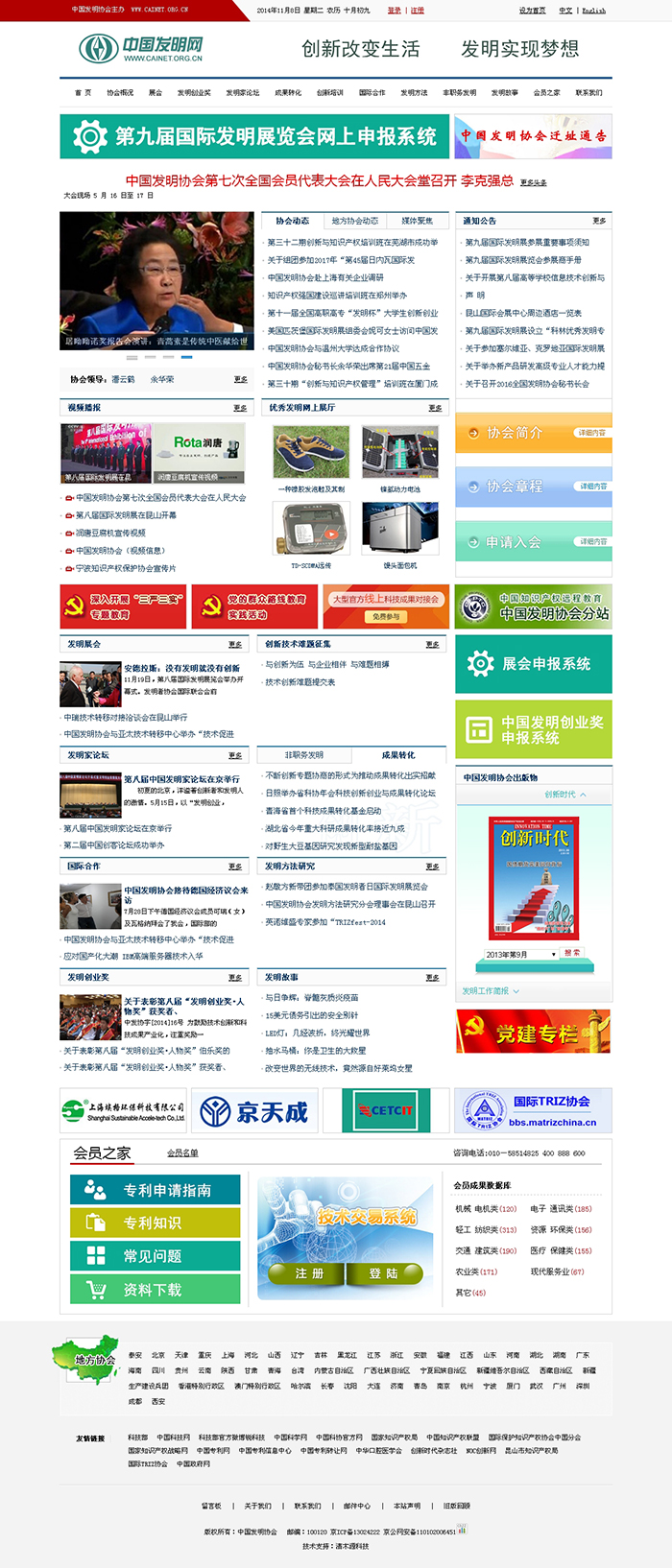Go to 首页 in the navigation bar
672x1568 pixels.
[84, 93]
